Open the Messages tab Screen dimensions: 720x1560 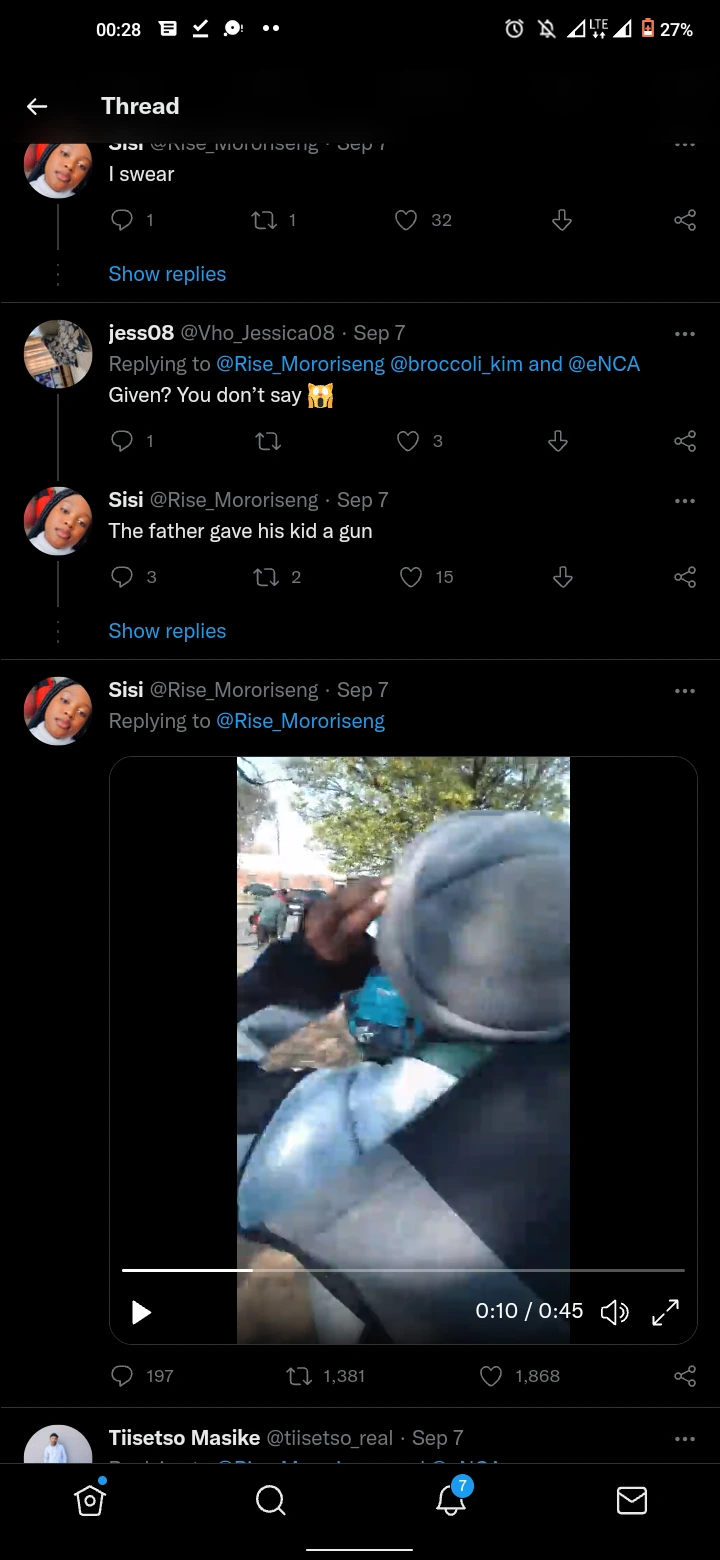click(631, 1499)
